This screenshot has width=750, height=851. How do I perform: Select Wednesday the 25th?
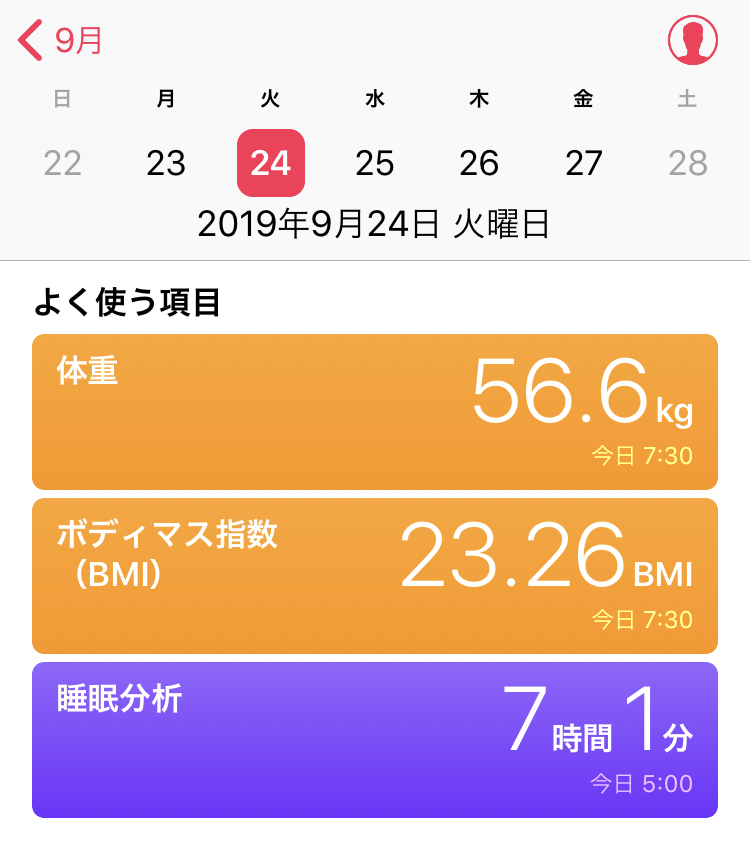tap(375, 163)
